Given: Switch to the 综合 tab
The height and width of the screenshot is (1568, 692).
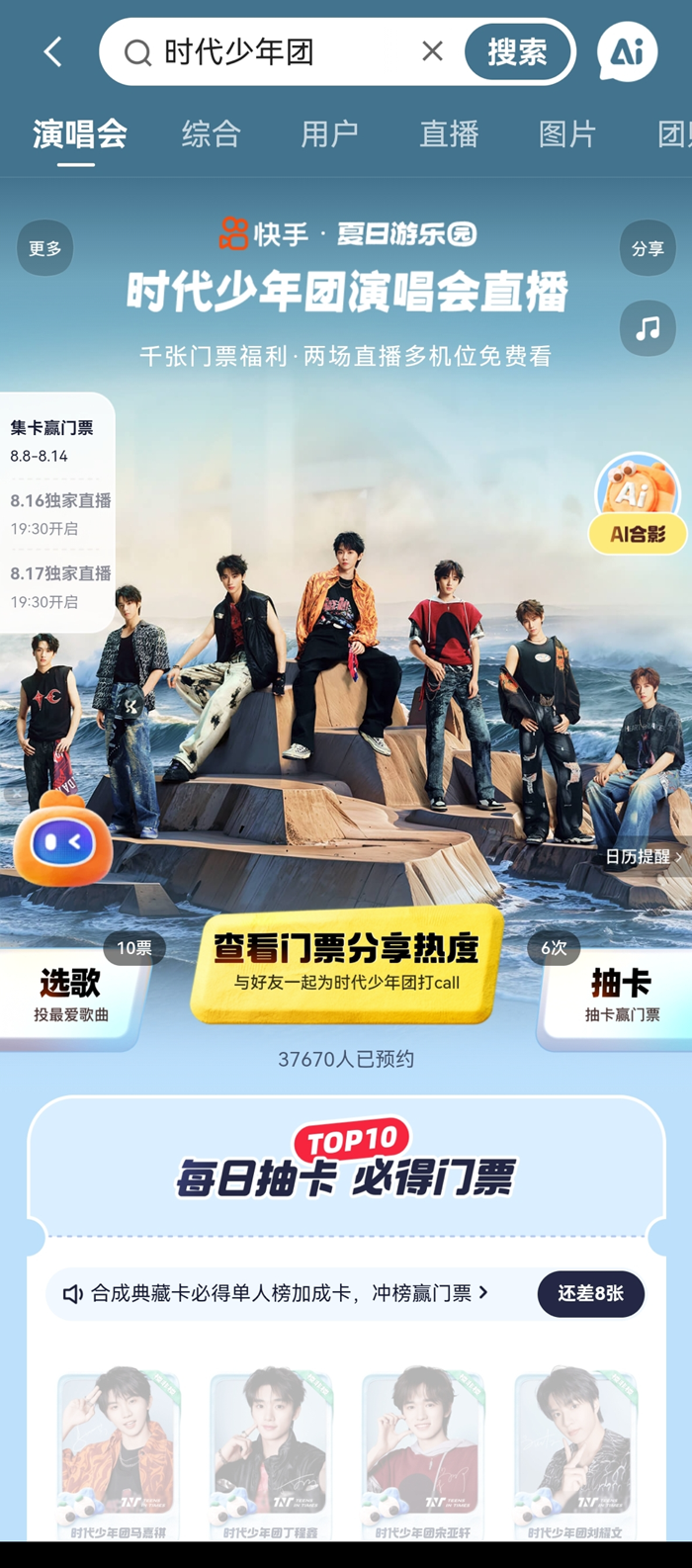Looking at the screenshot, I should (211, 133).
